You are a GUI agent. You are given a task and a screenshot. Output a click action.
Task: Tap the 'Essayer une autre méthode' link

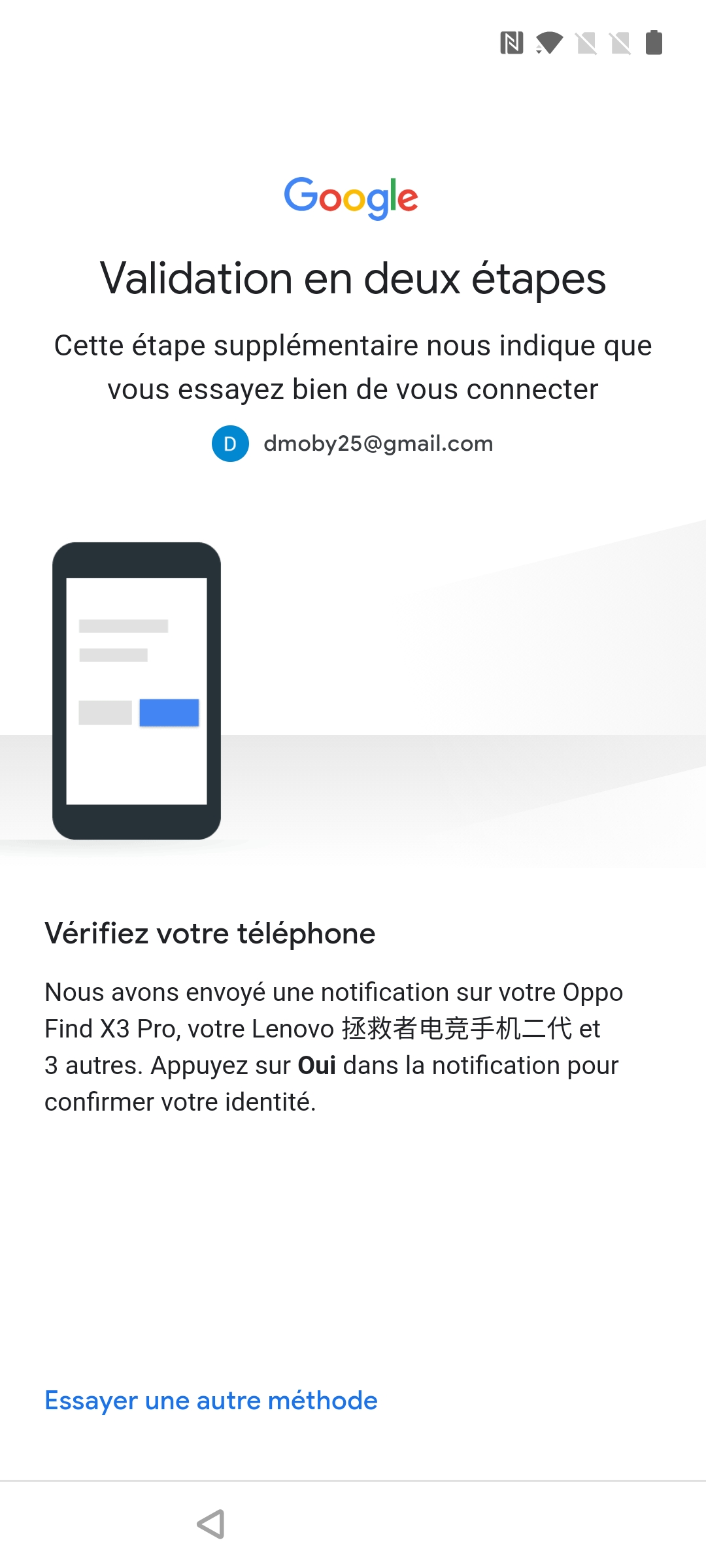coord(211,1401)
